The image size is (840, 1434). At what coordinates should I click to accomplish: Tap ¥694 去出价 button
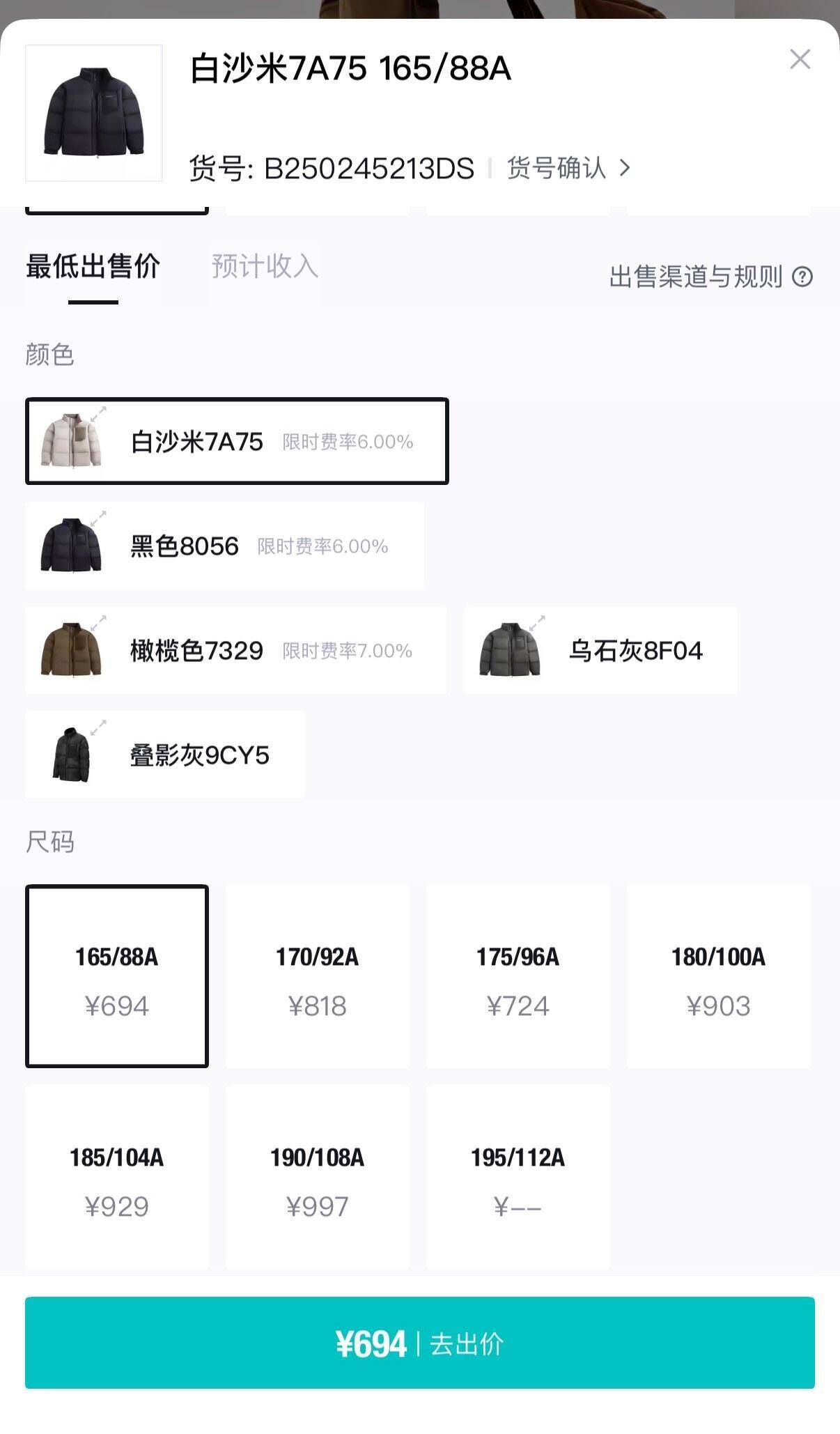pos(420,1343)
